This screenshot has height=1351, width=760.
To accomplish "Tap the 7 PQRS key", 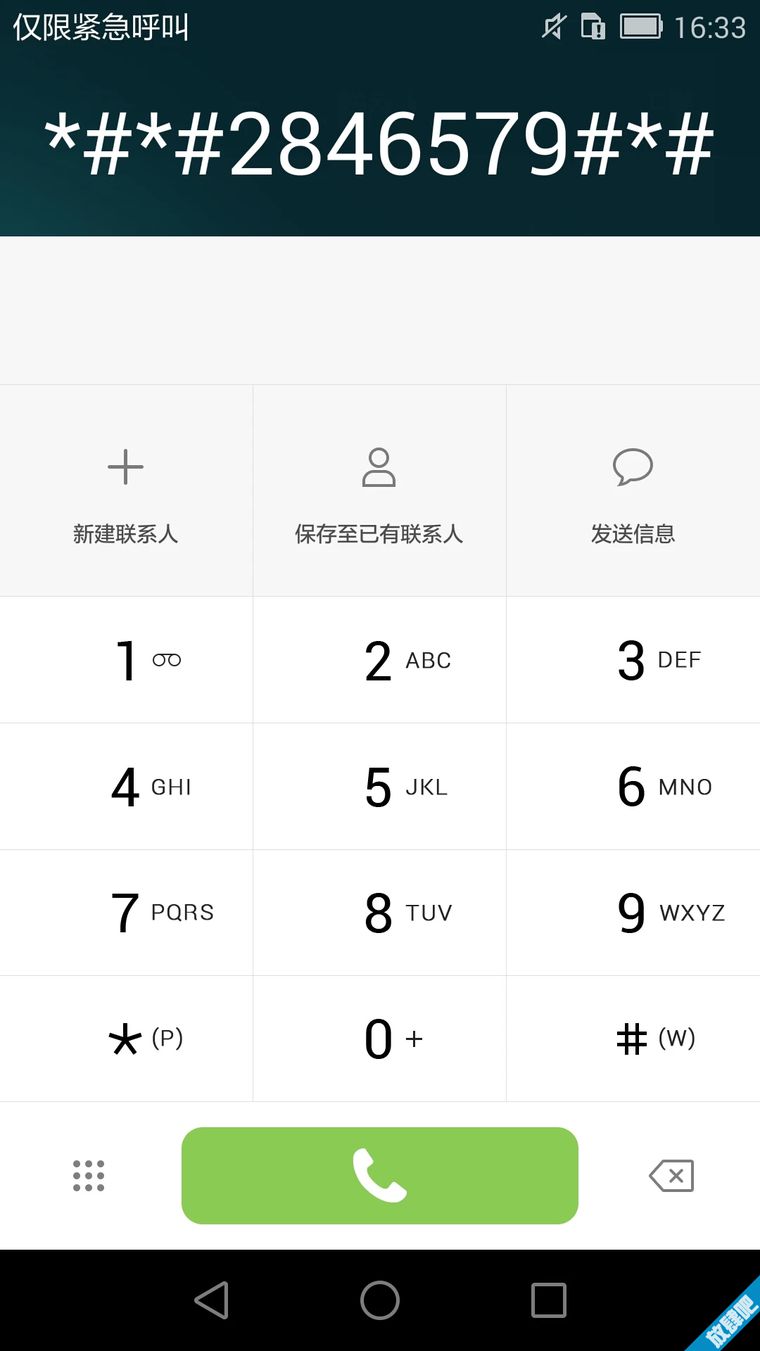I will pyautogui.click(x=126, y=913).
